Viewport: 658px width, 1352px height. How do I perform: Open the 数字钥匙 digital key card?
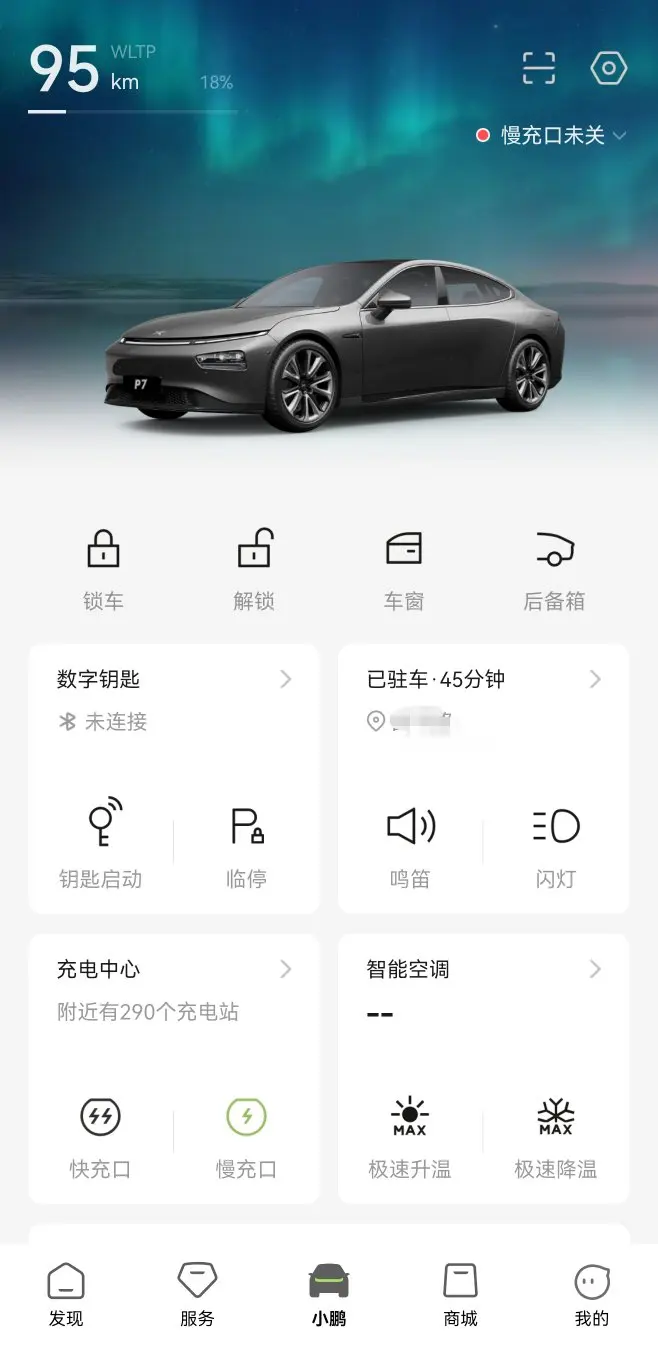point(174,680)
